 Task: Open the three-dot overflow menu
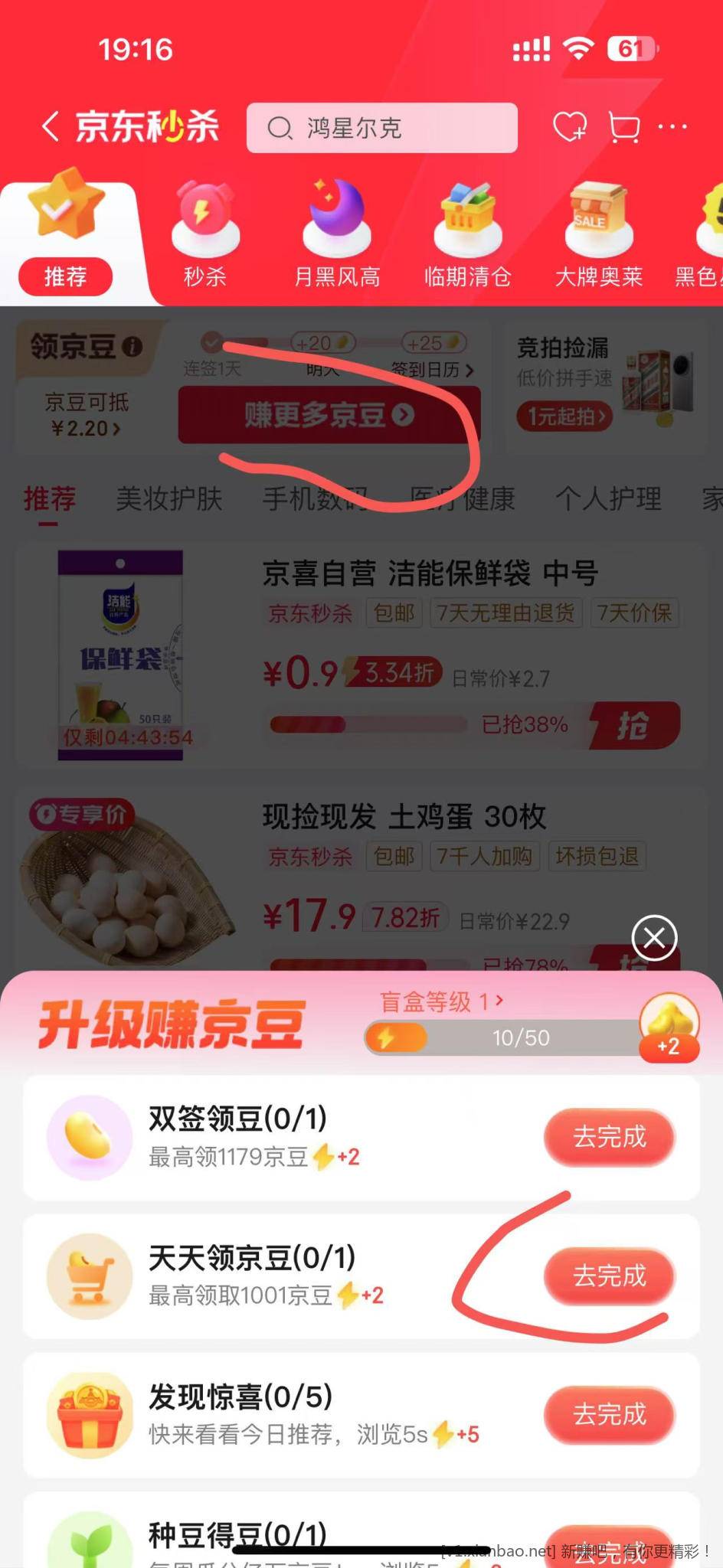click(672, 127)
